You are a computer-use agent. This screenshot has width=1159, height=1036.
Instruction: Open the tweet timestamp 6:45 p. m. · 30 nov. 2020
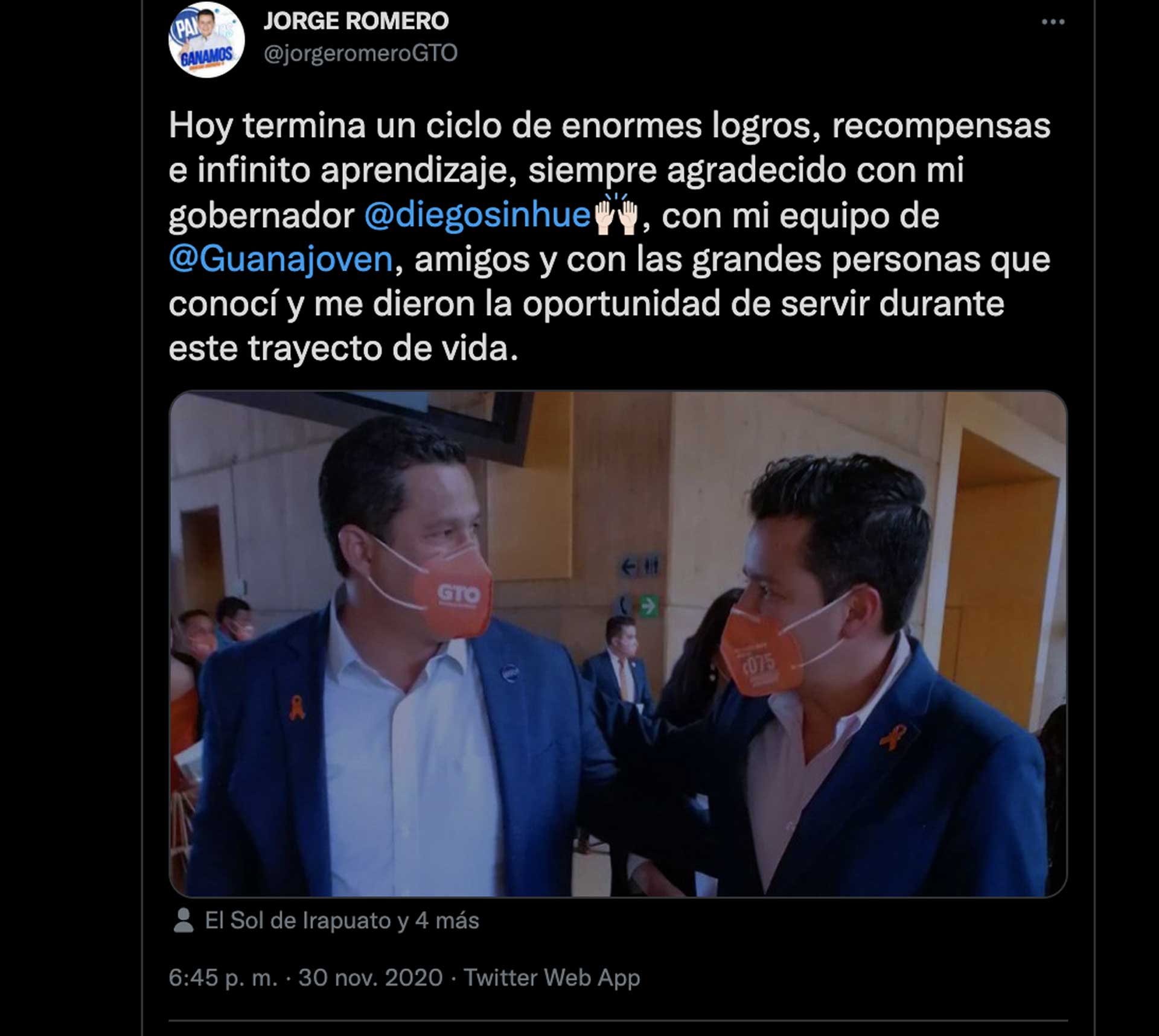(x=305, y=977)
